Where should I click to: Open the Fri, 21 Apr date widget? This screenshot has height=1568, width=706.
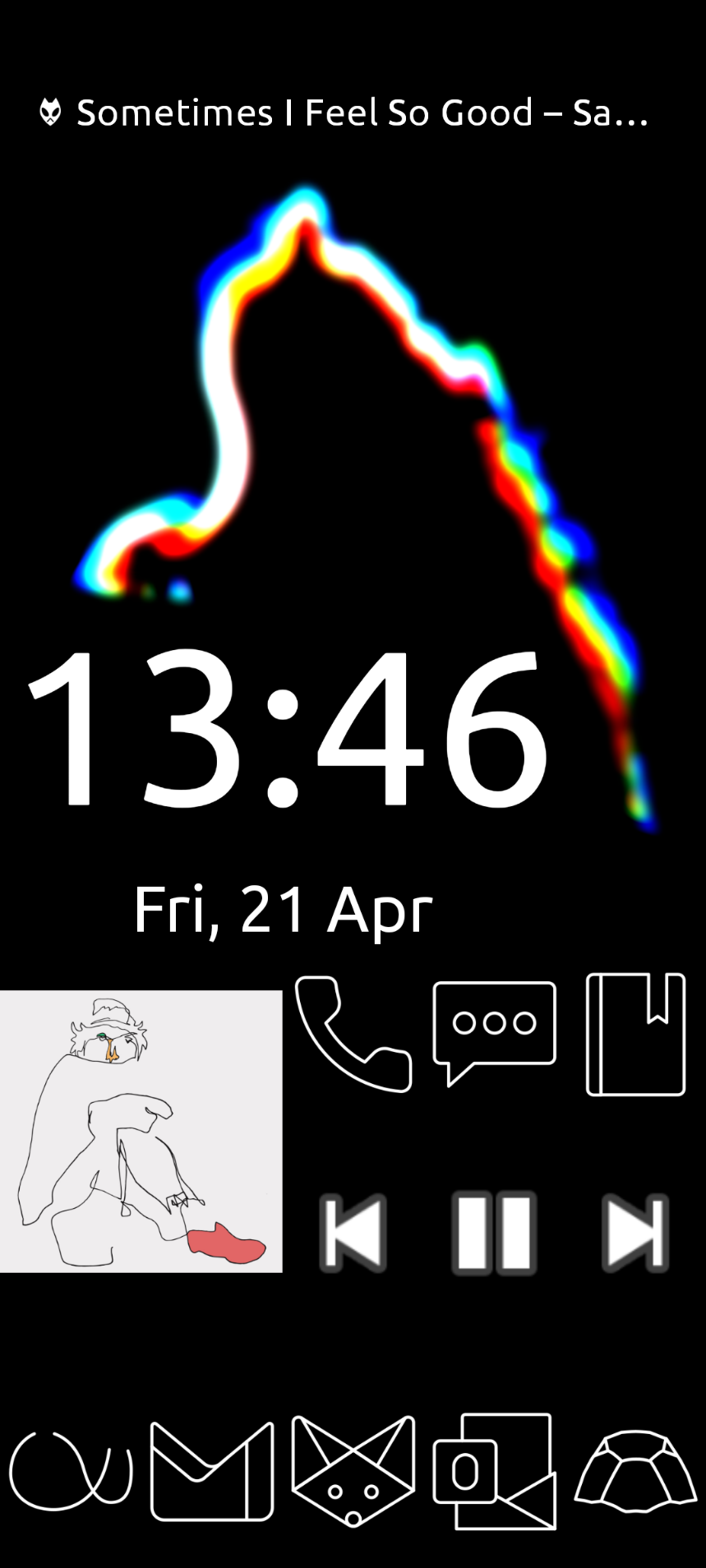283,911
